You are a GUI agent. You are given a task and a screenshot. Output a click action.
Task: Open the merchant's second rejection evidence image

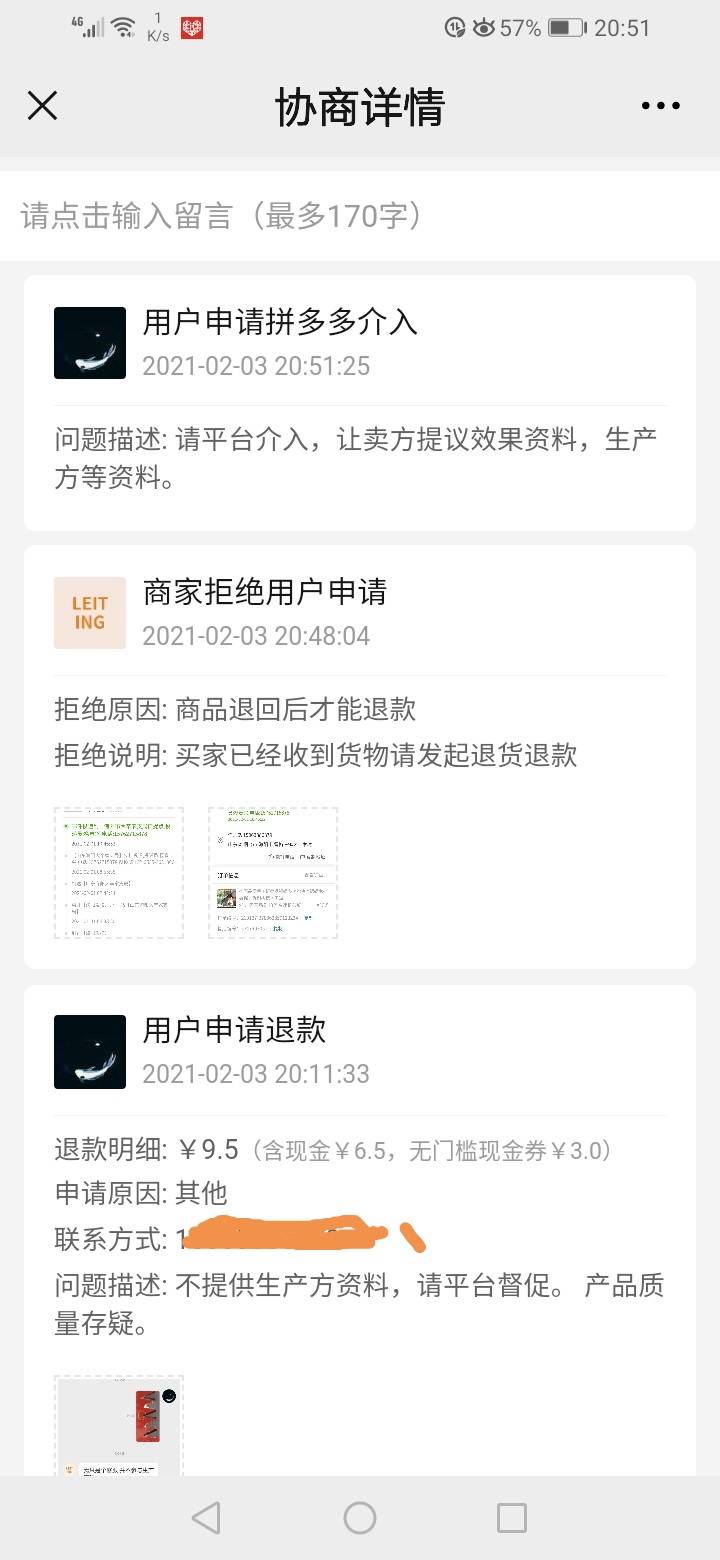(273, 873)
